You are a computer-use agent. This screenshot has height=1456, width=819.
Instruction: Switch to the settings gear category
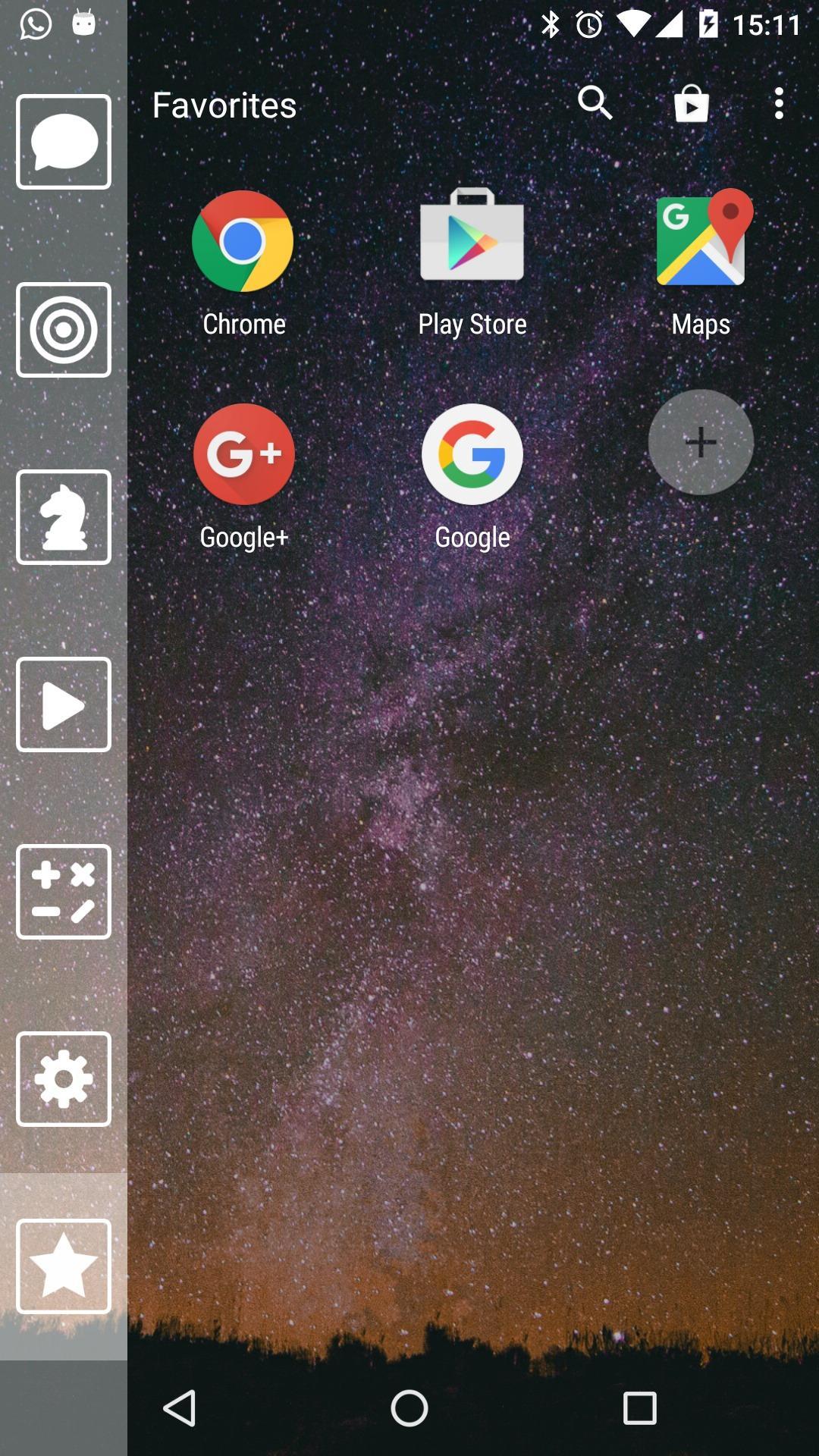point(64,1079)
